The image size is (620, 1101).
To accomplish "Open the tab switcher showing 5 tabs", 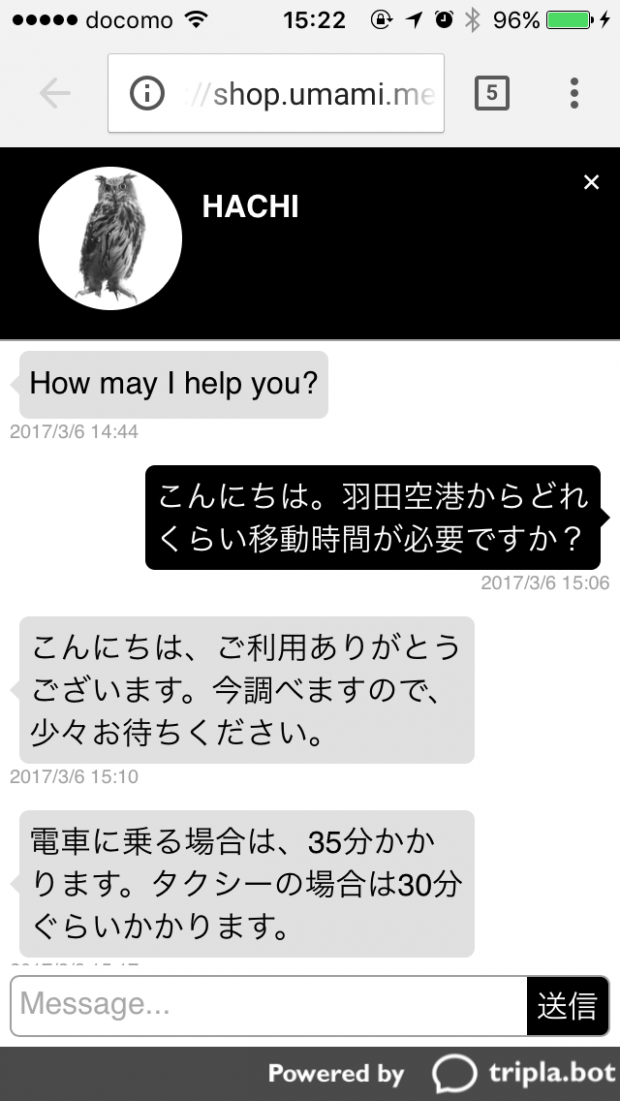I will [x=491, y=93].
